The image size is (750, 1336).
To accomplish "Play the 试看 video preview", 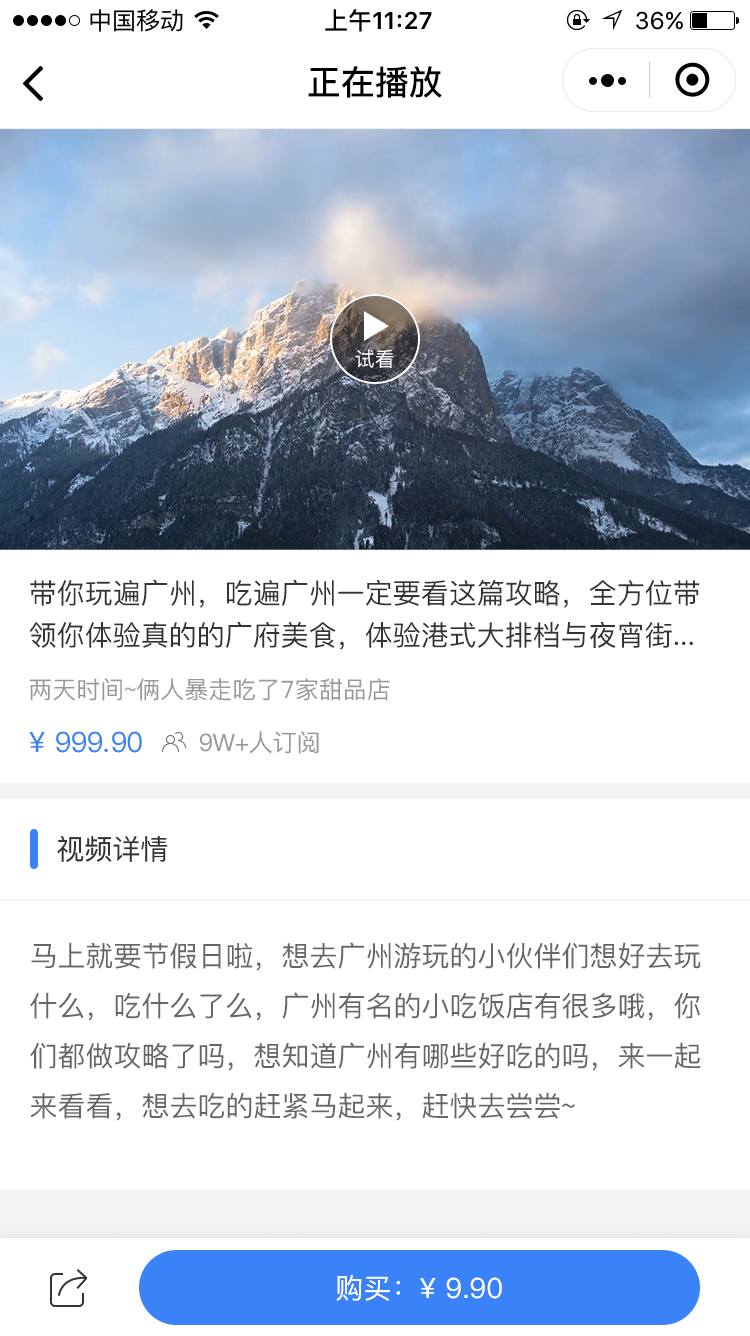I will tap(375, 338).
